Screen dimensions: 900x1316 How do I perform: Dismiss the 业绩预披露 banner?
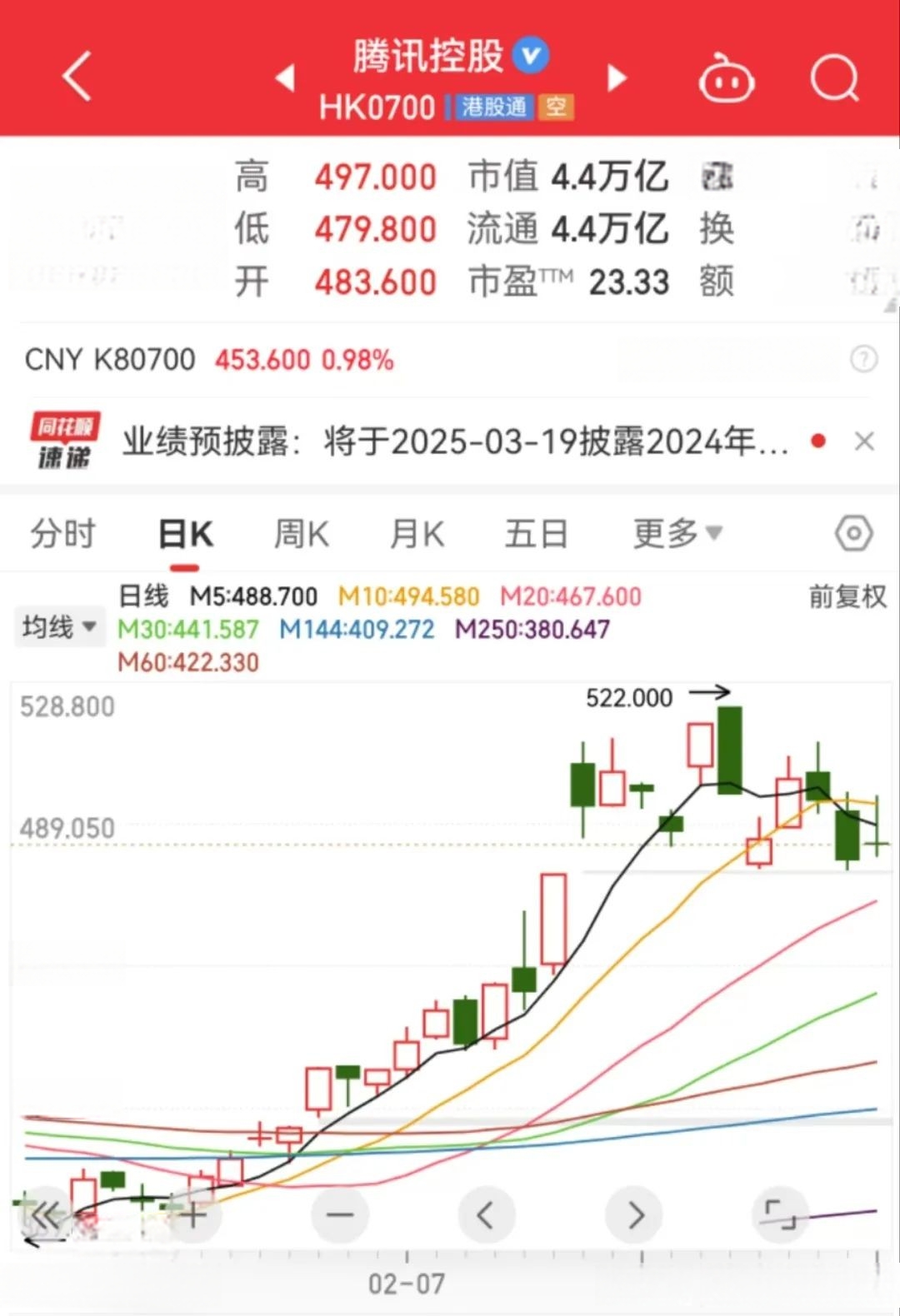864,441
